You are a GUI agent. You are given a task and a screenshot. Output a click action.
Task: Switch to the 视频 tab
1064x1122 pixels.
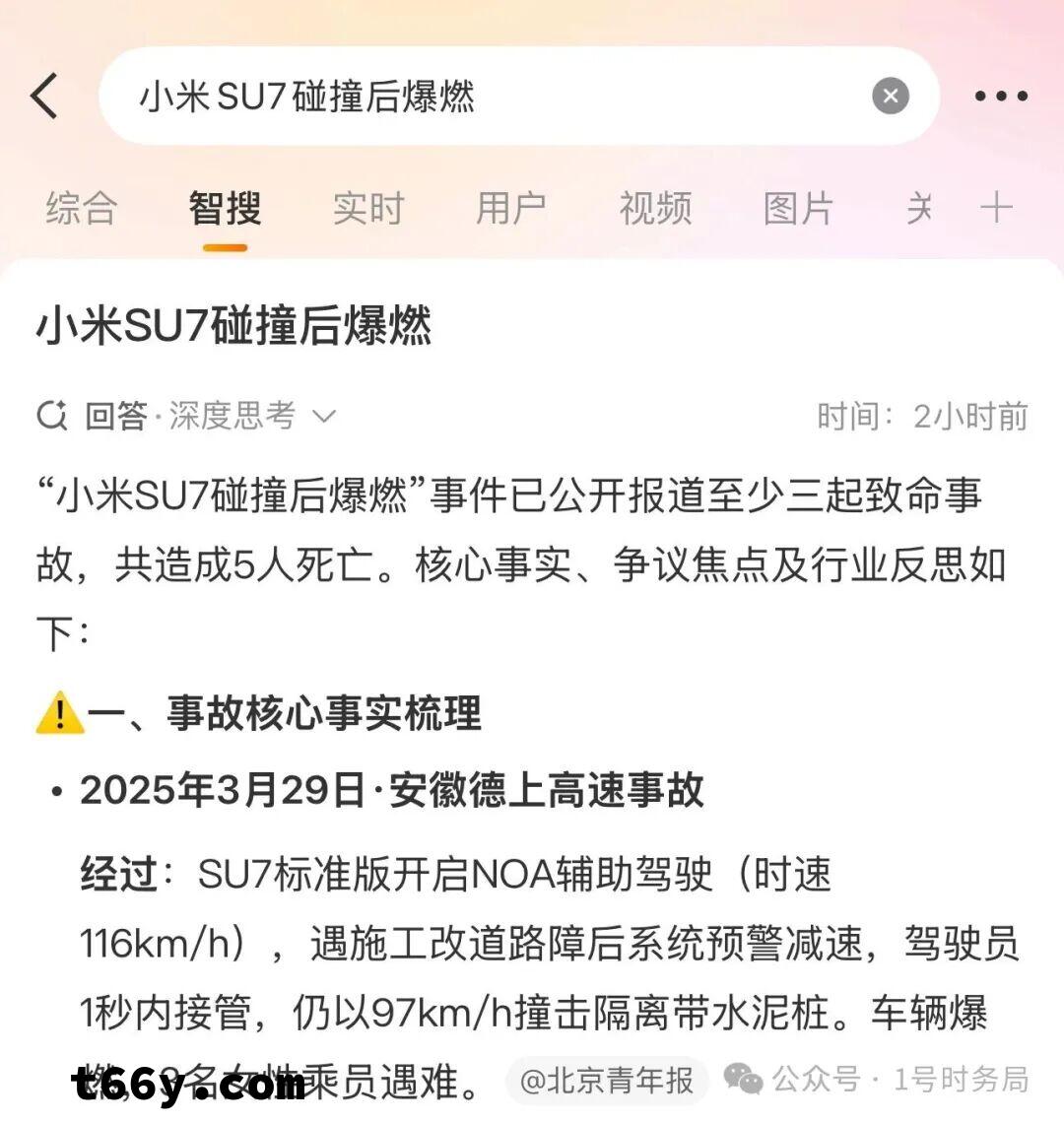tap(655, 209)
